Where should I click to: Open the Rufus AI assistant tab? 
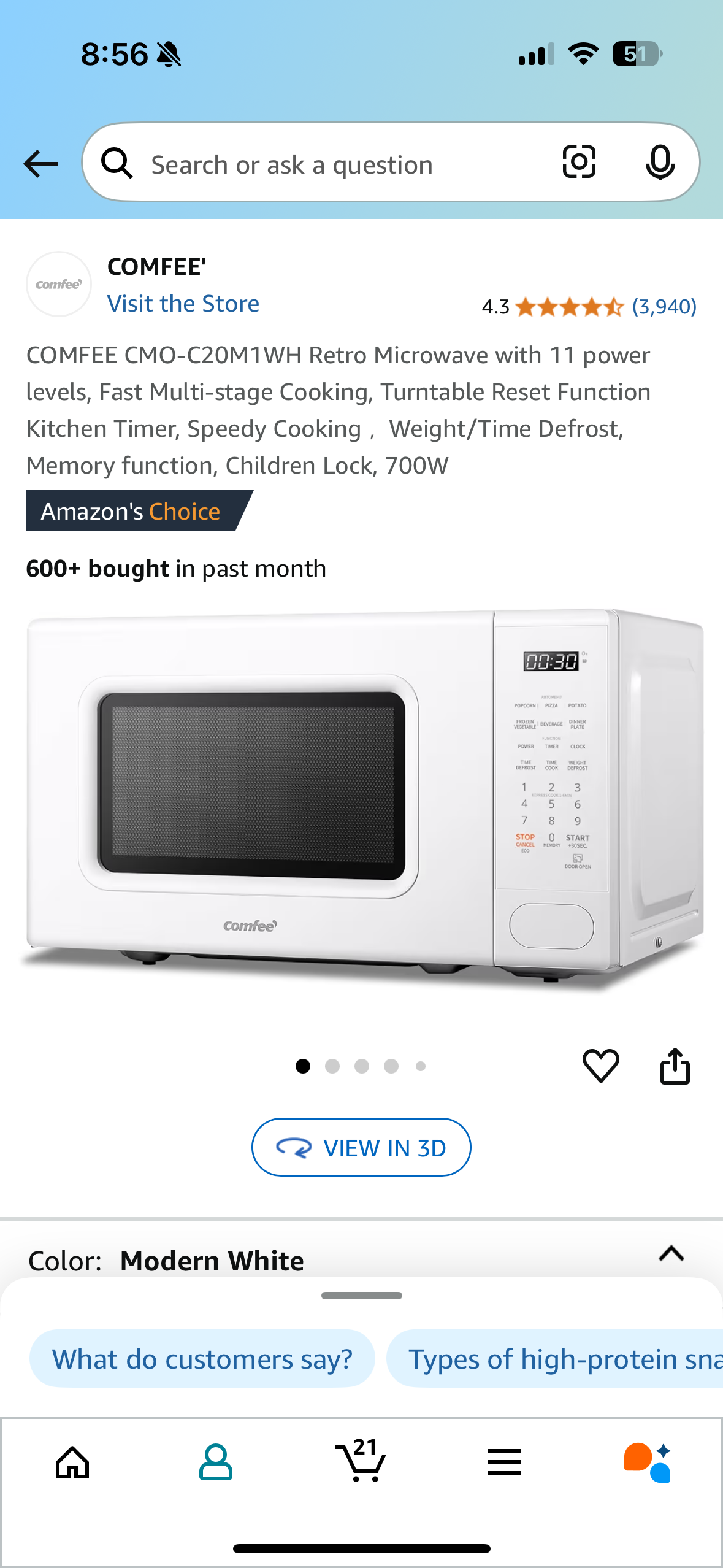648,1462
